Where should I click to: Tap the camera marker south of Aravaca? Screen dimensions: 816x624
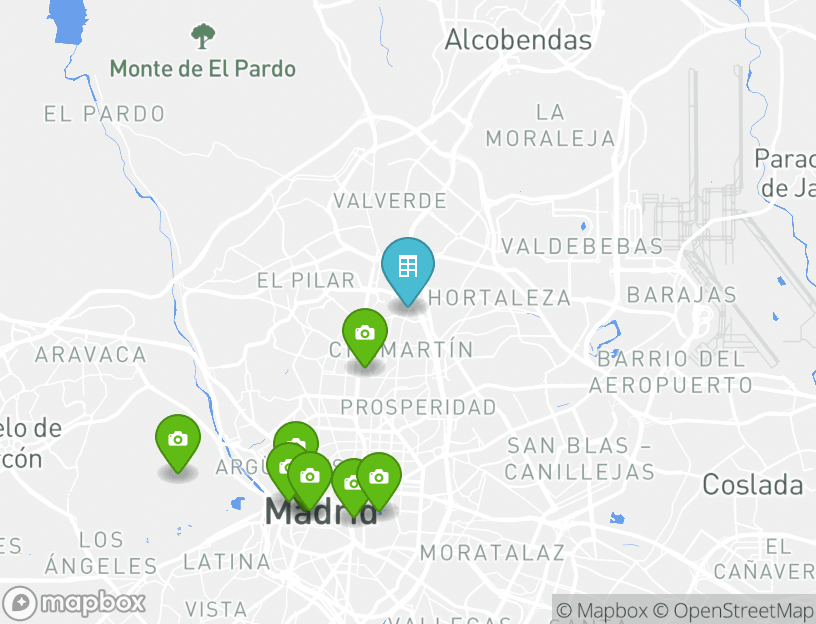178,439
